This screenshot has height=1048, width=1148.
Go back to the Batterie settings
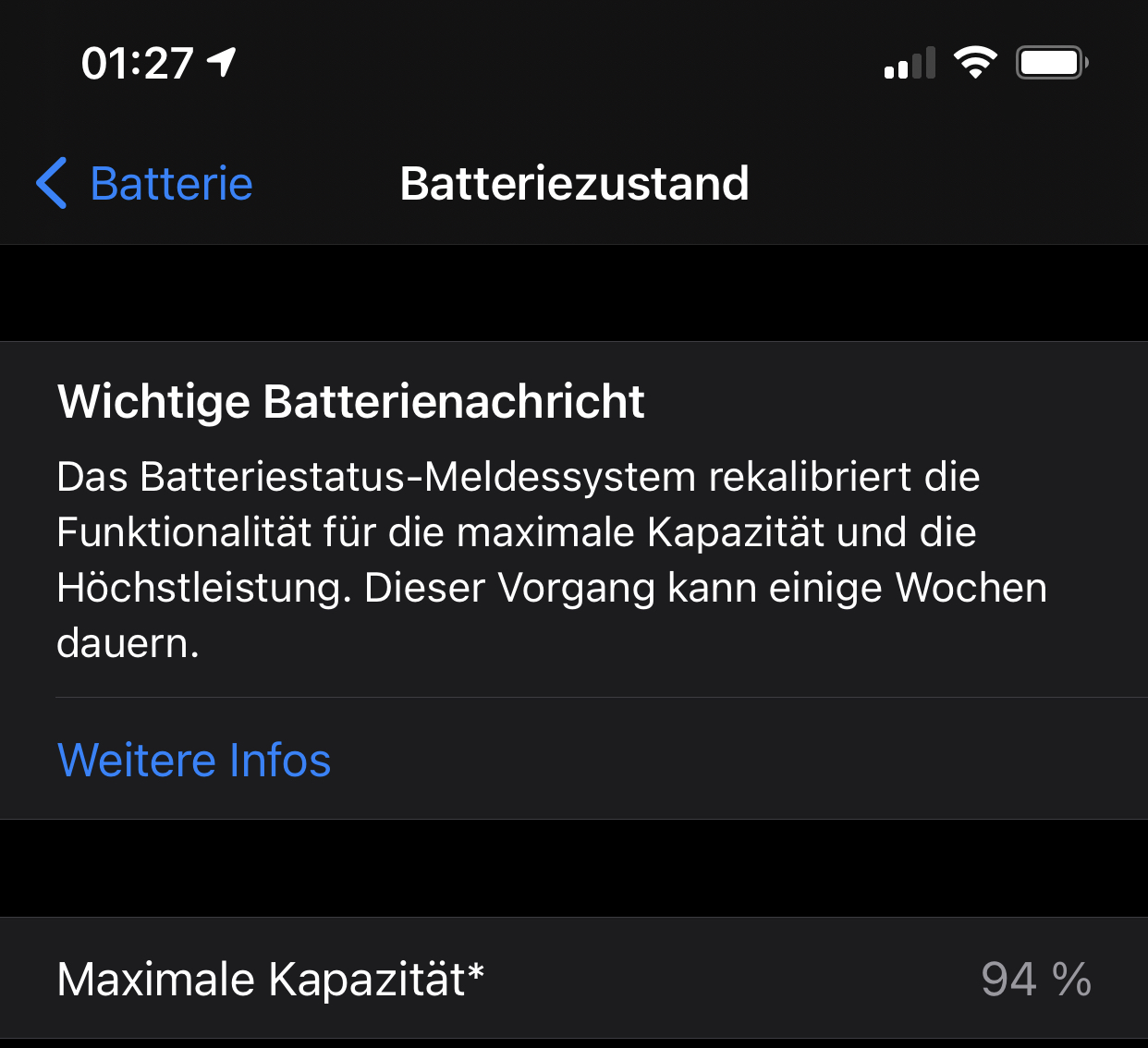click(146, 183)
